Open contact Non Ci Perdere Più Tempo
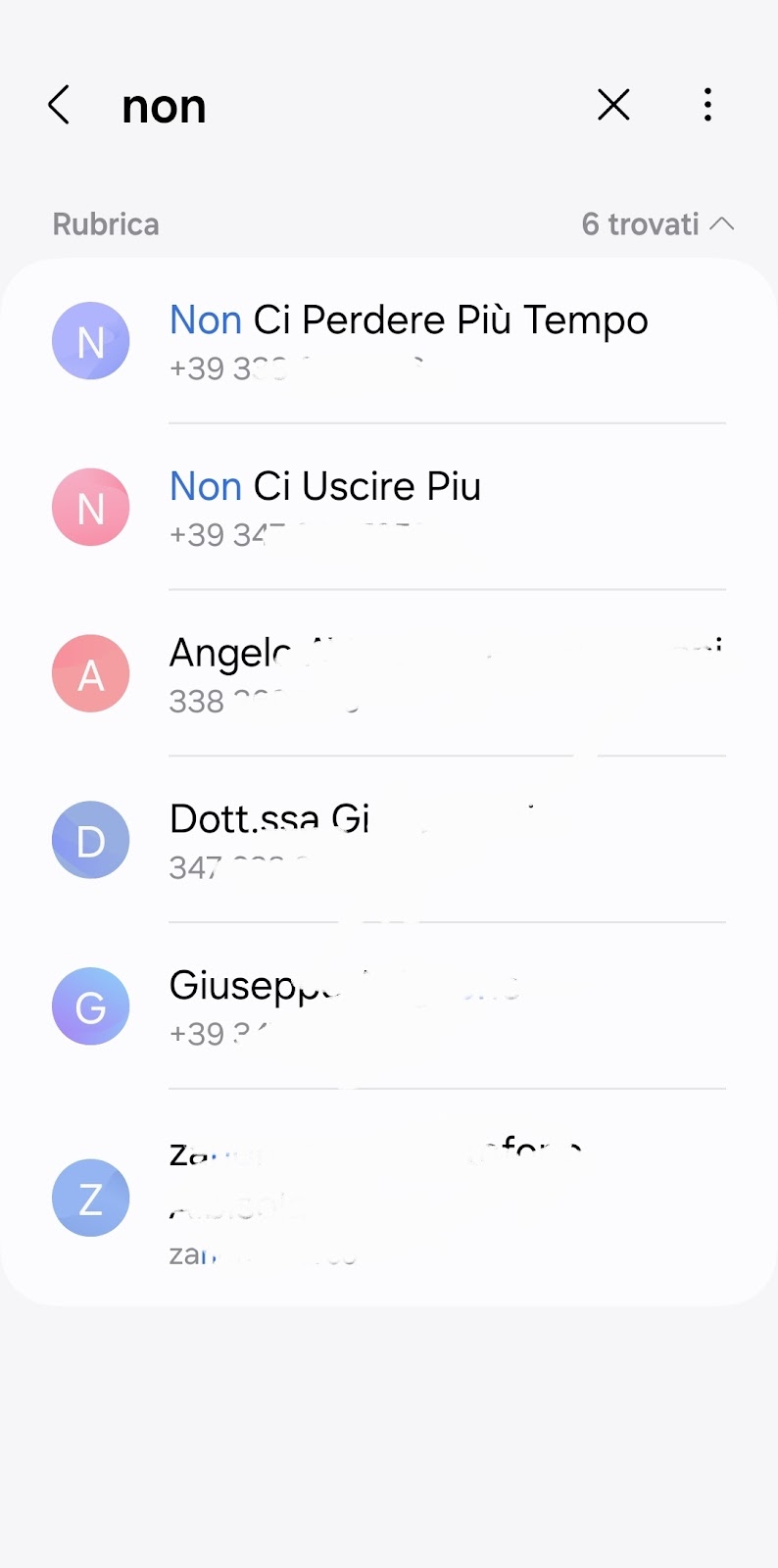 389,341
